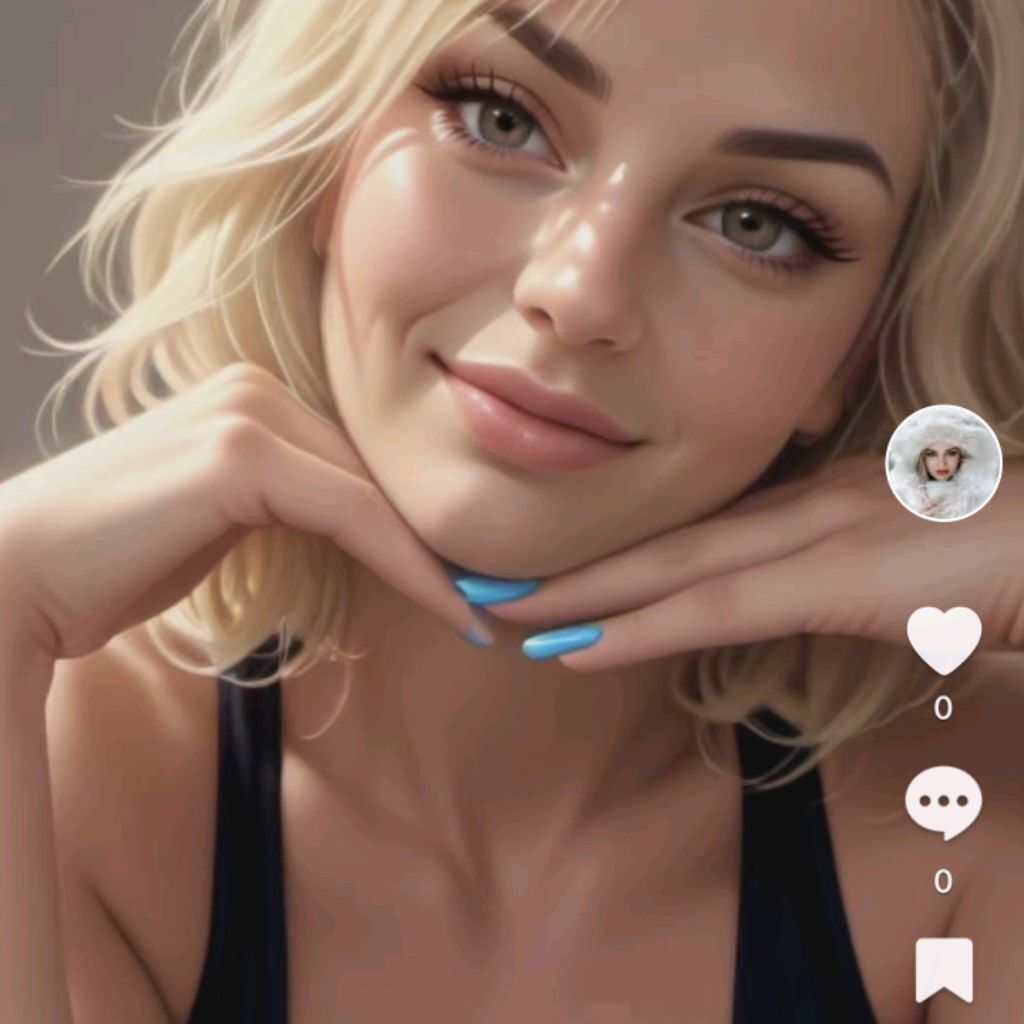This screenshot has width=1024, height=1024.
Task: Open the creator's profile avatar
Action: point(943,463)
